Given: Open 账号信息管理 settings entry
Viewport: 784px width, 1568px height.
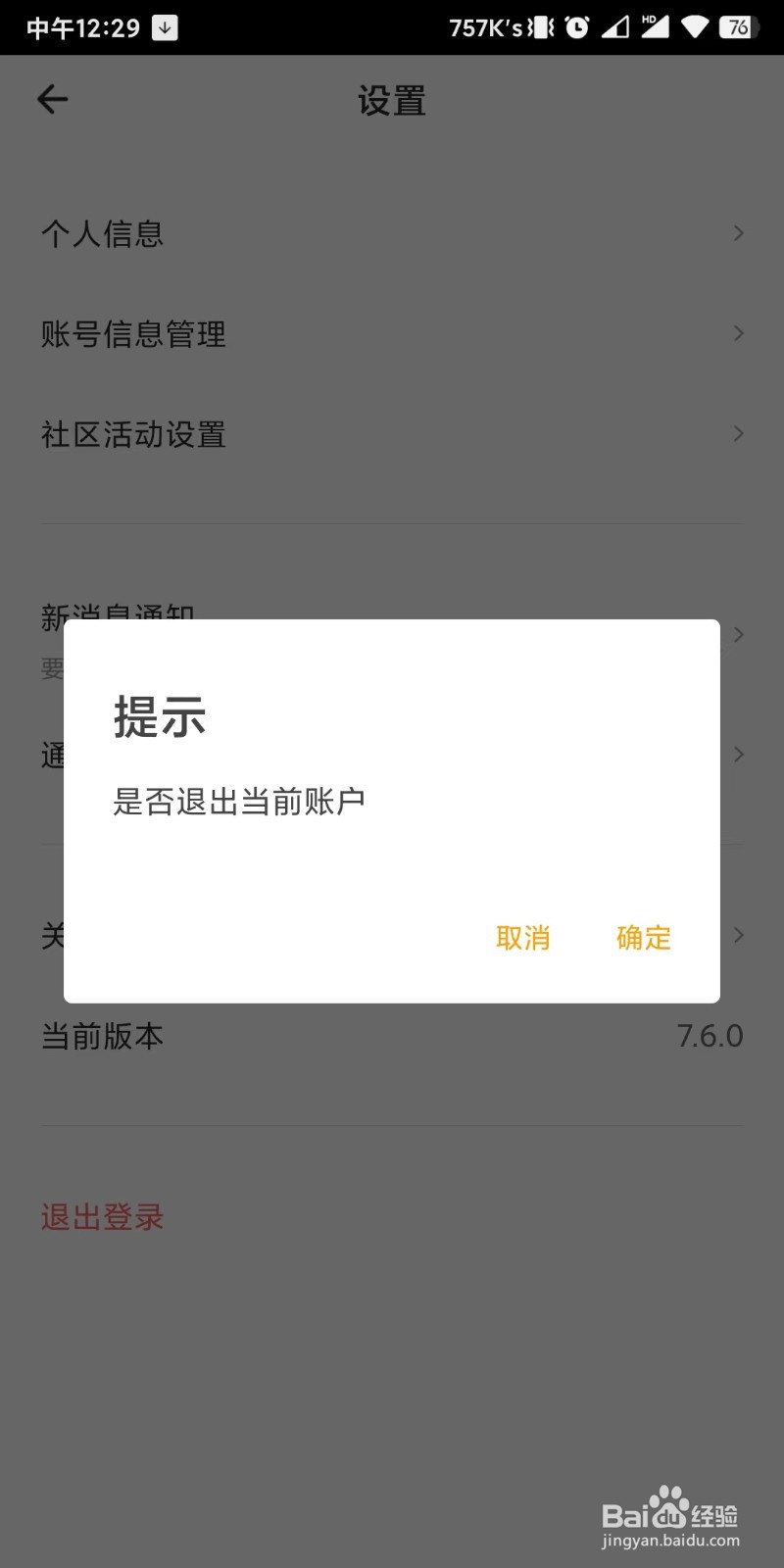Looking at the screenshot, I should point(133,334).
